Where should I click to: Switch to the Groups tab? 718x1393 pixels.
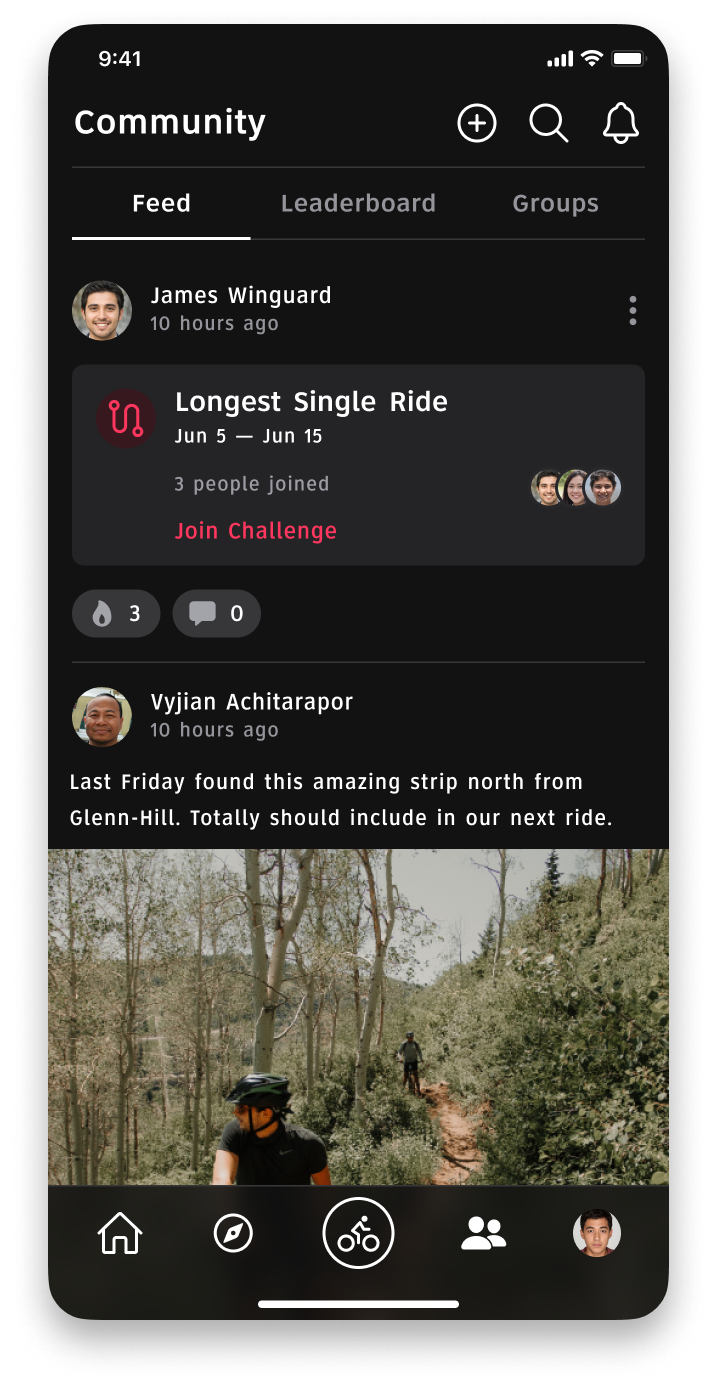coord(555,204)
